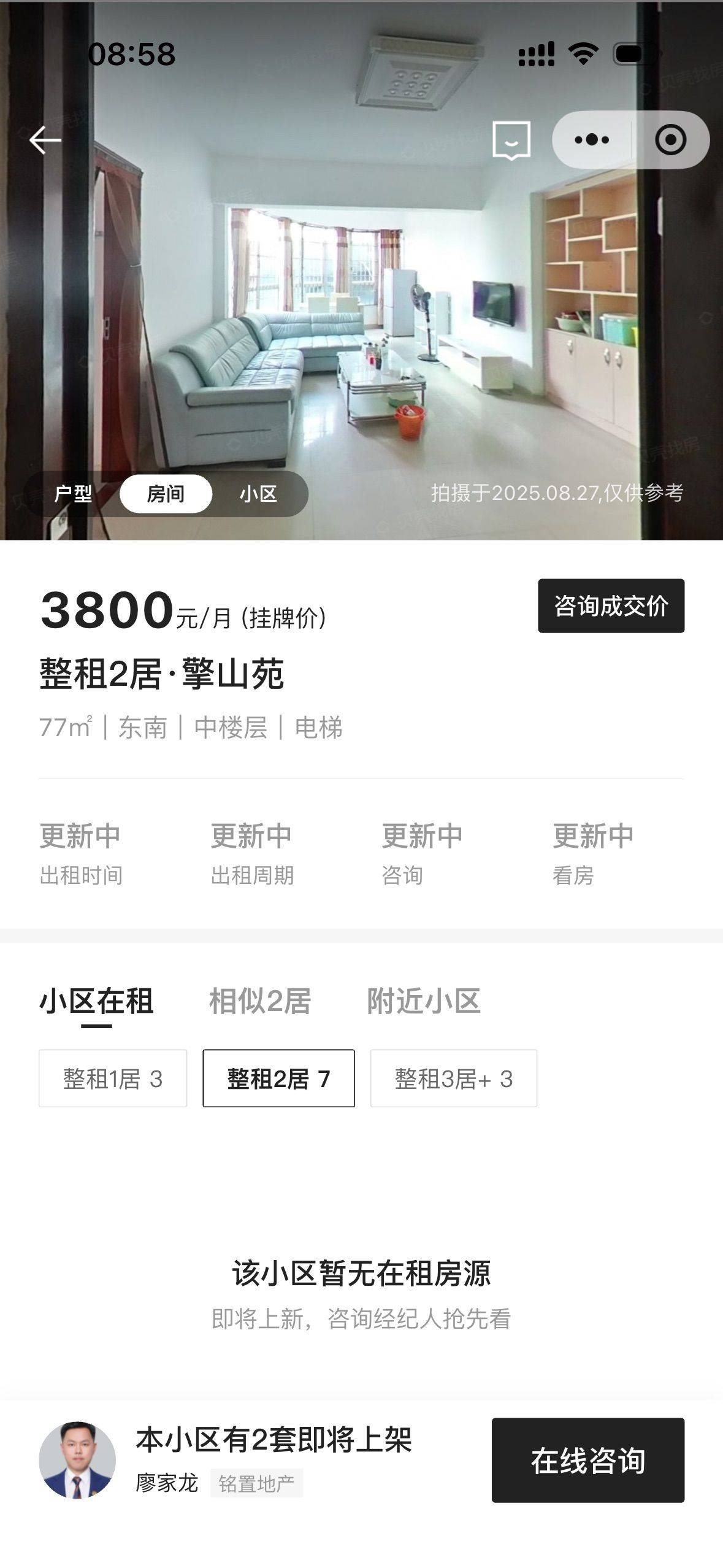Open the 附近小区 tab
This screenshot has height=1568, width=723.
tap(423, 1002)
